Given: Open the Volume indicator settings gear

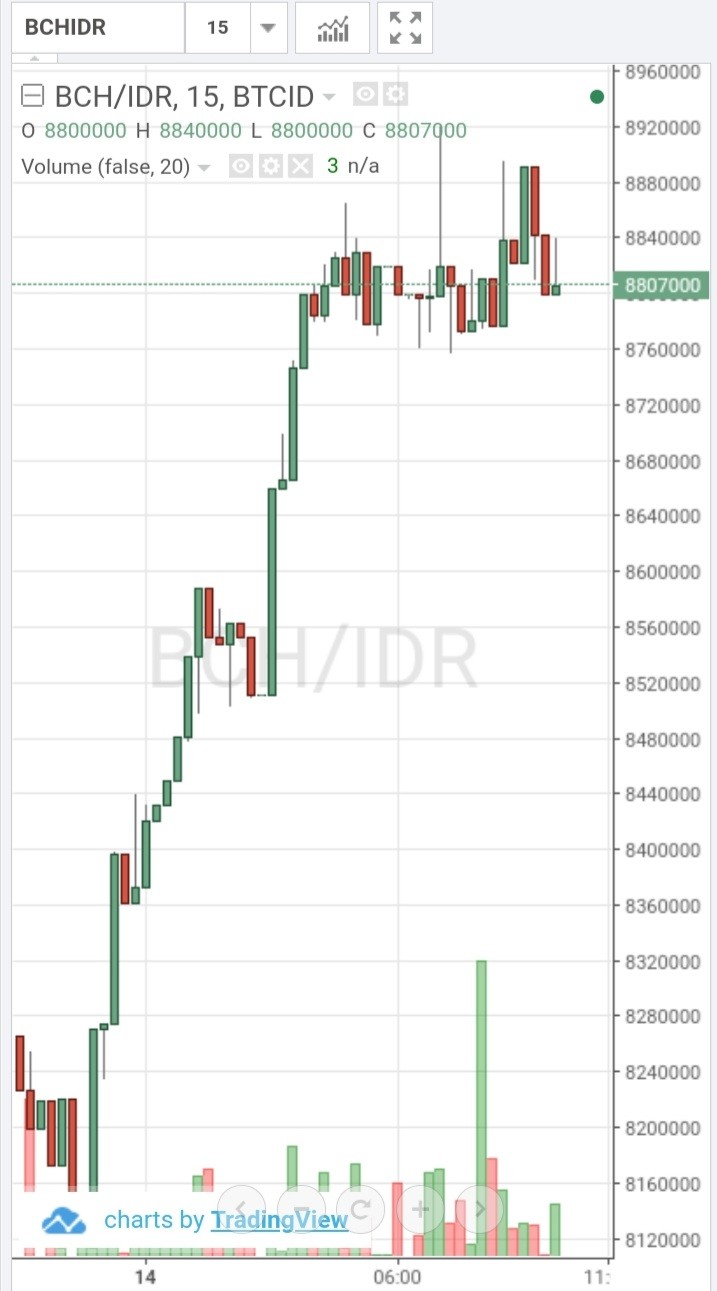Looking at the screenshot, I should (270, 167).
